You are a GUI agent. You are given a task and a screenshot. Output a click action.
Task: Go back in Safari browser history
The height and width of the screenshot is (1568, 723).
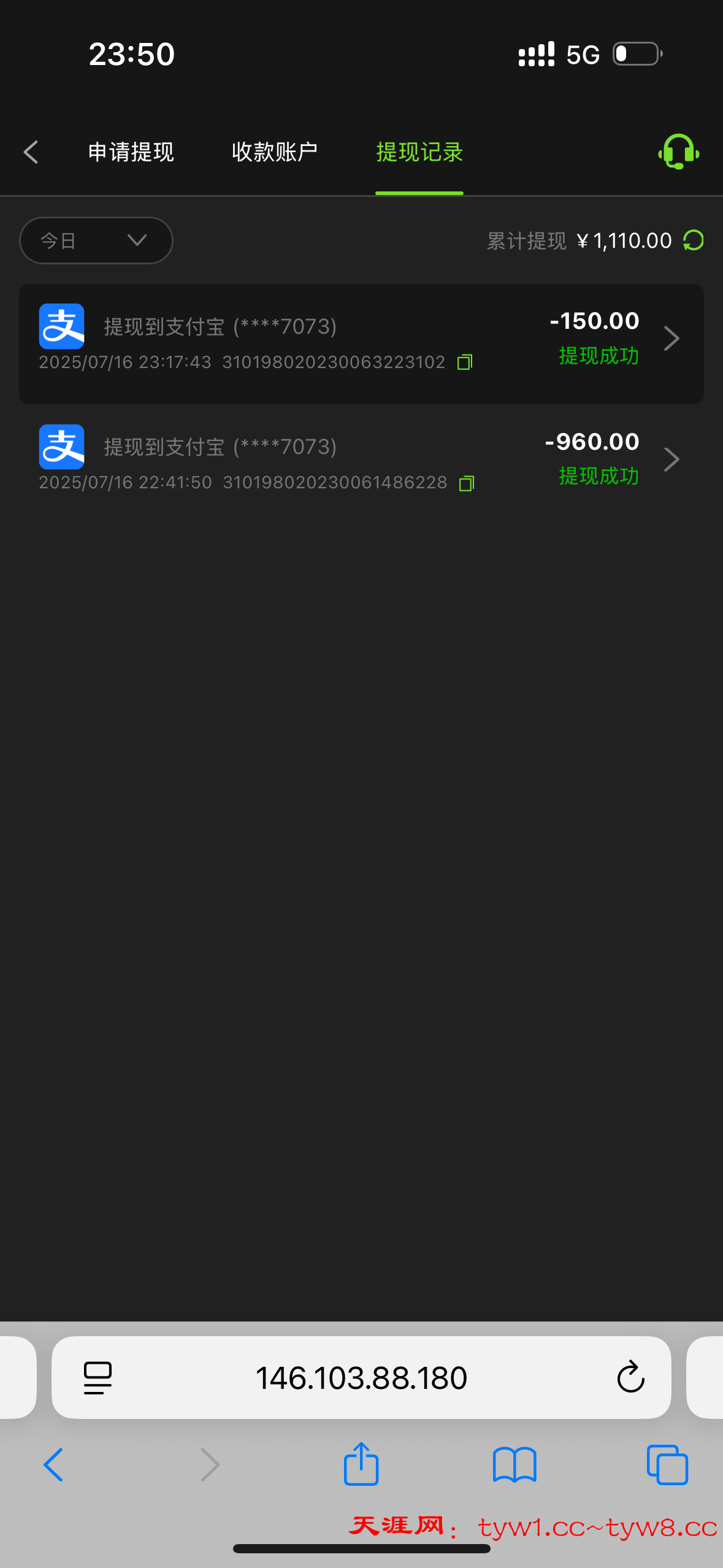click(x=53, y=1464)
